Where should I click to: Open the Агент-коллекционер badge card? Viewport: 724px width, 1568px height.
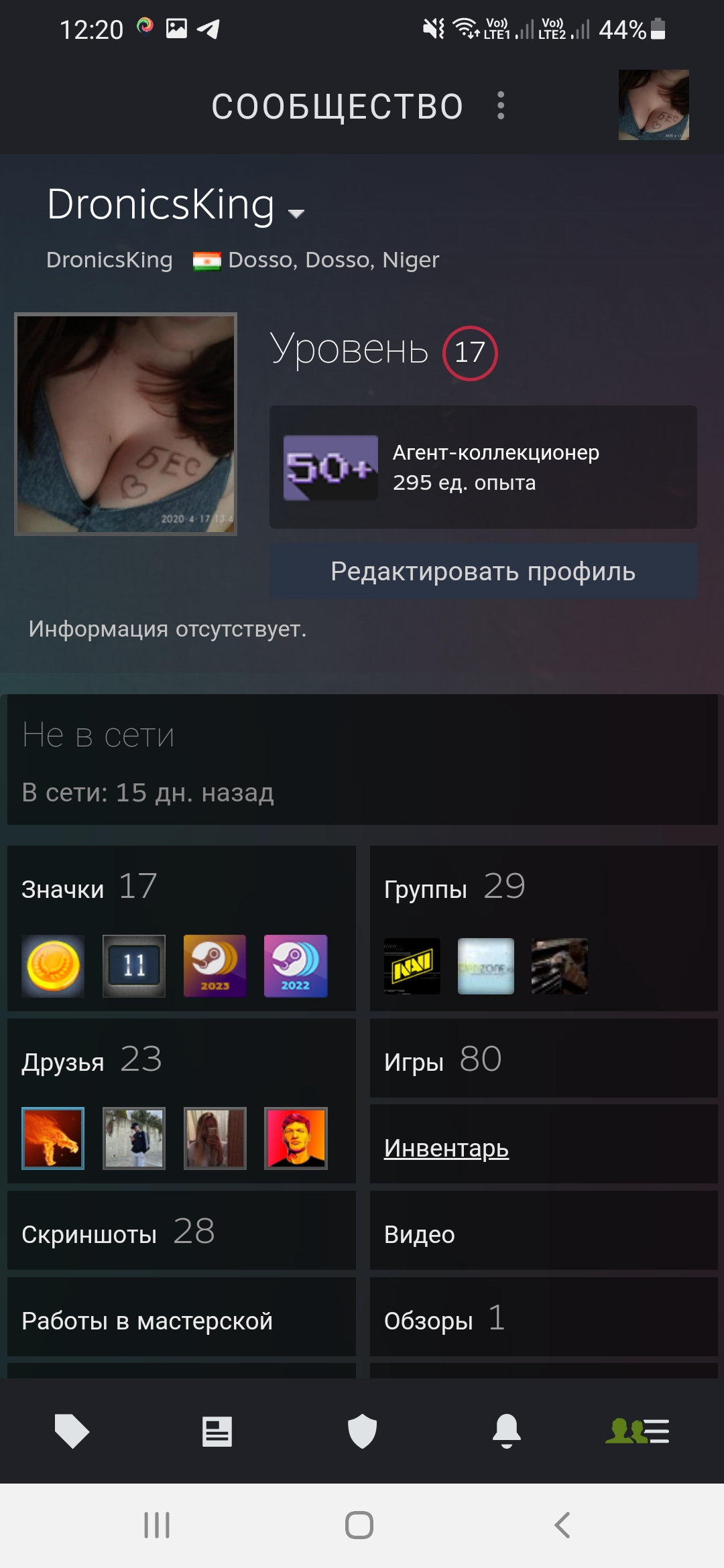[483, 467]
